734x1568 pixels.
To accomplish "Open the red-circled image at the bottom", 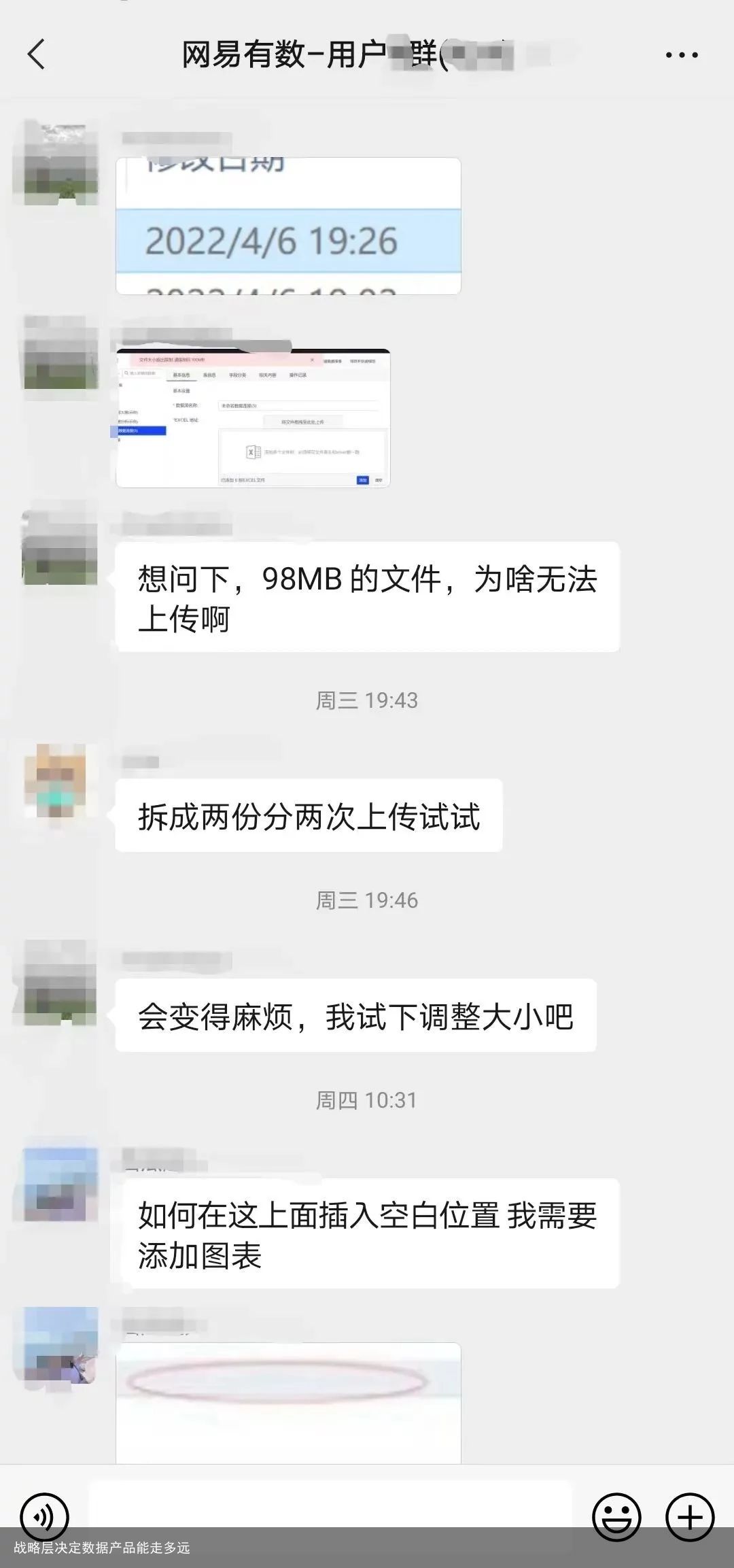I will (288, 1403).
